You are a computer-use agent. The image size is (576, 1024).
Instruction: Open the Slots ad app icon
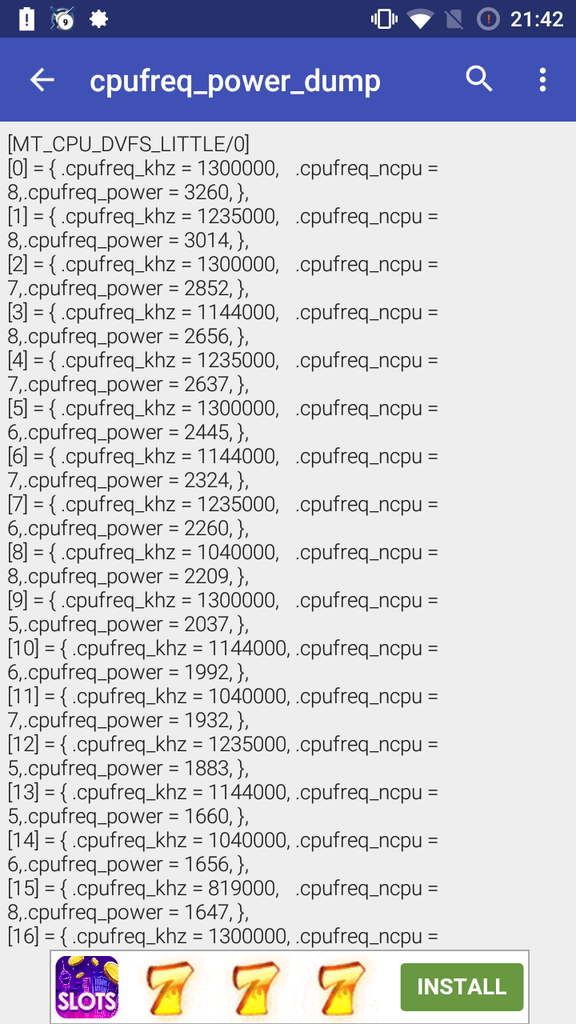click(x=86, y=987)
